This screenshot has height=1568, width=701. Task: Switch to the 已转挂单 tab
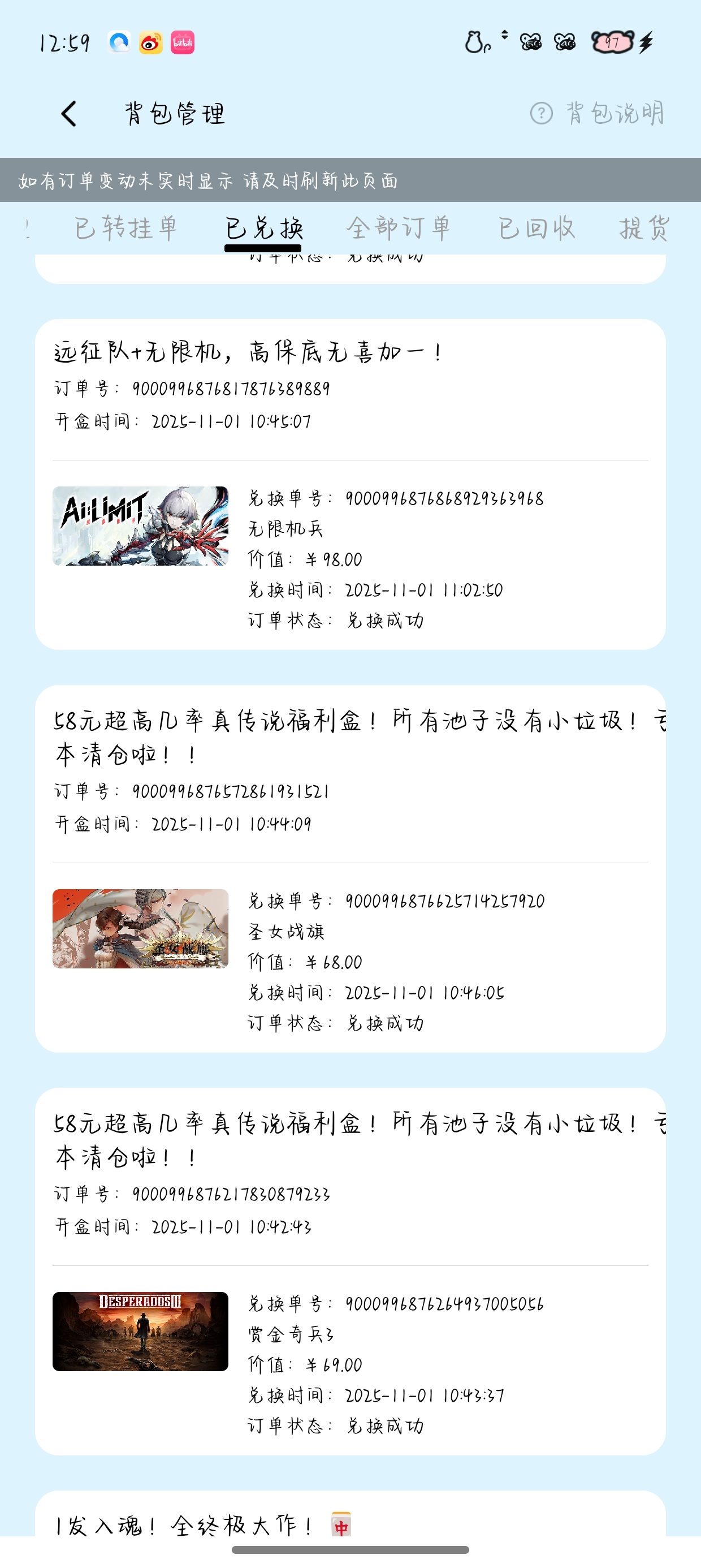(126, 229)
